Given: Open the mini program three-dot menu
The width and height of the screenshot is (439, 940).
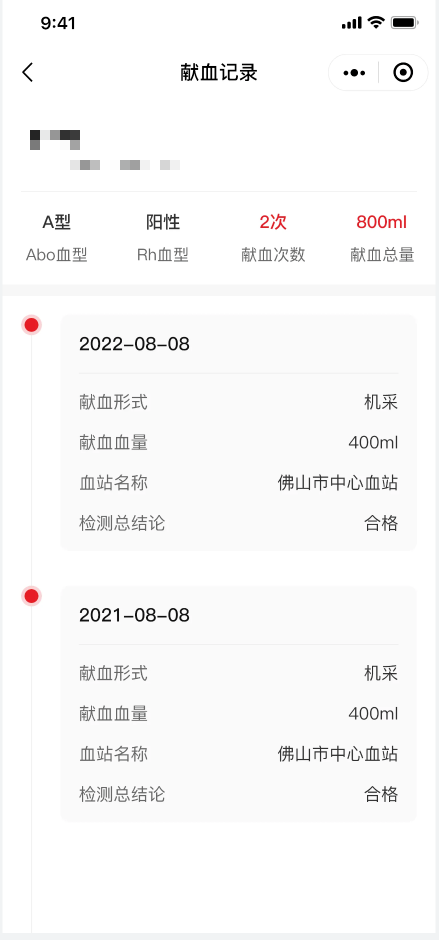Looking at the screenshot, I should pyautogui.click(x=354, y=73).
